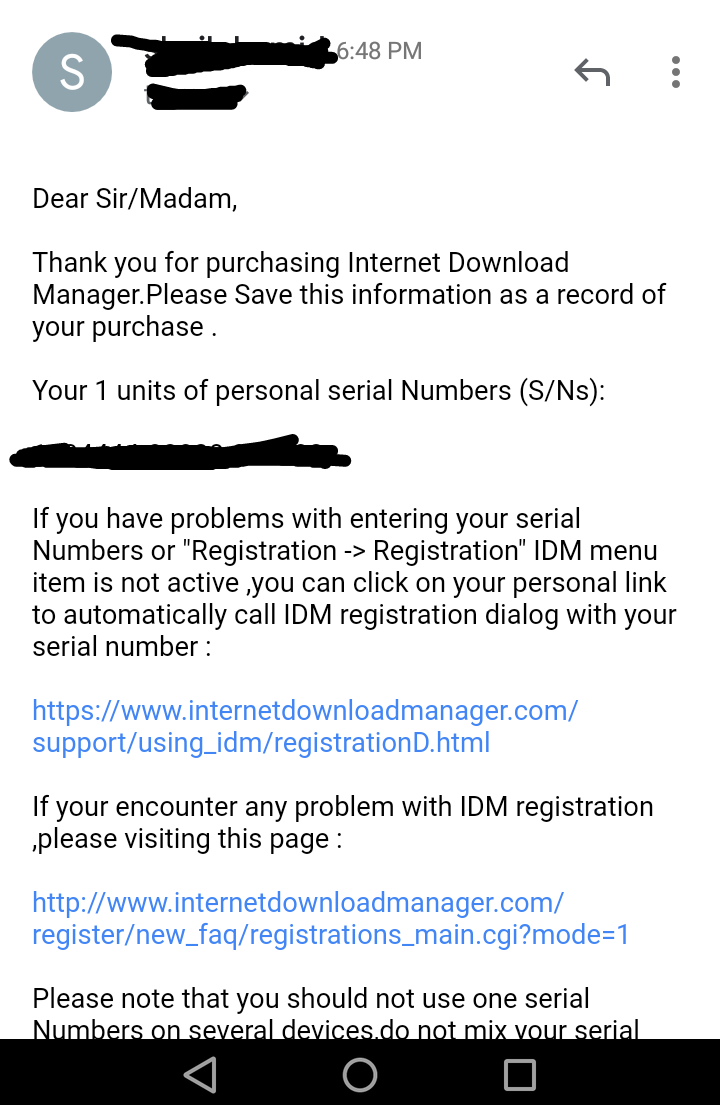
Task: Go back with the system back button
Action: [200, 1075]
